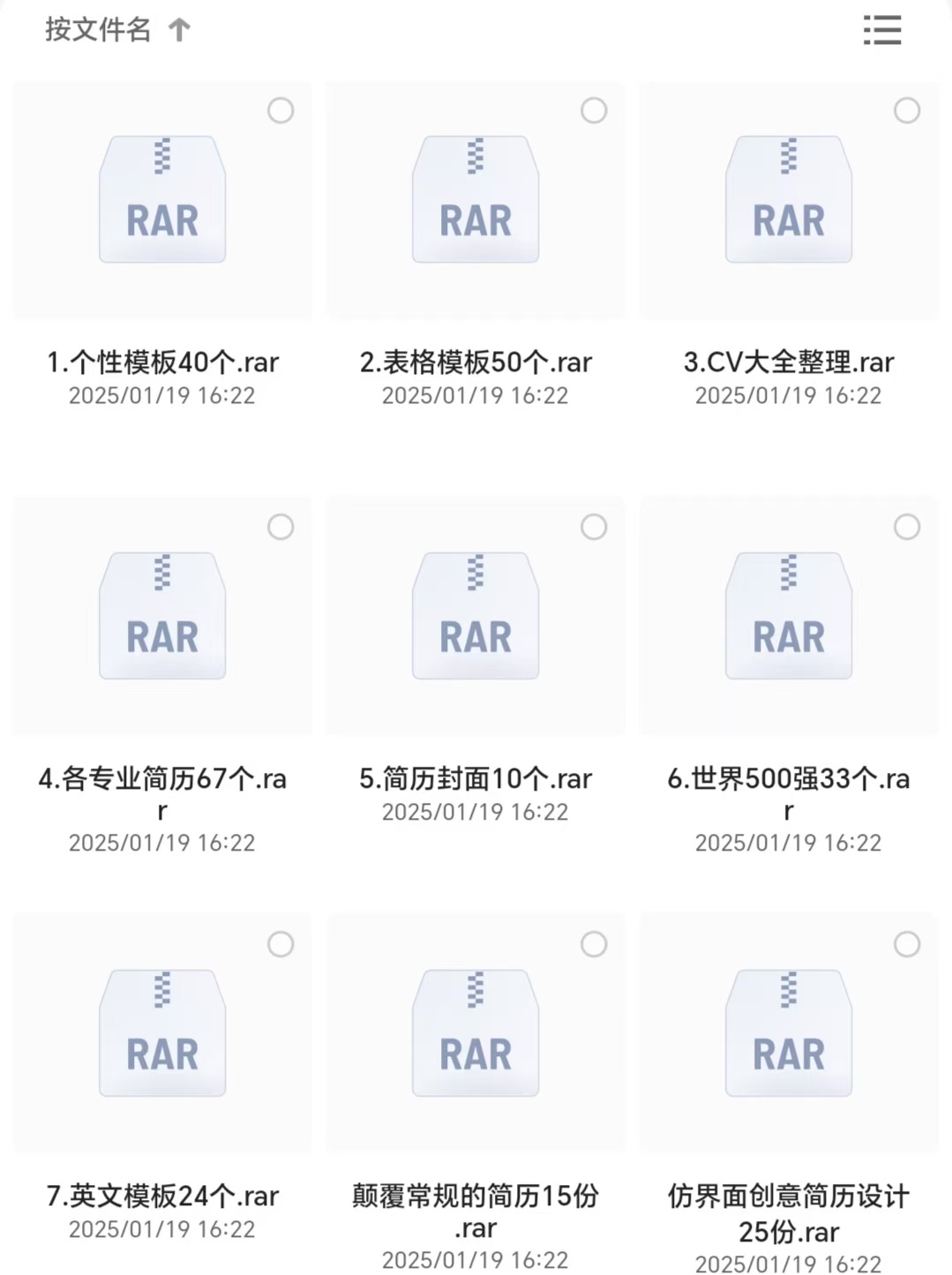Change the sort order by 按文件名
952x1275 pixels.
(116, 30)
